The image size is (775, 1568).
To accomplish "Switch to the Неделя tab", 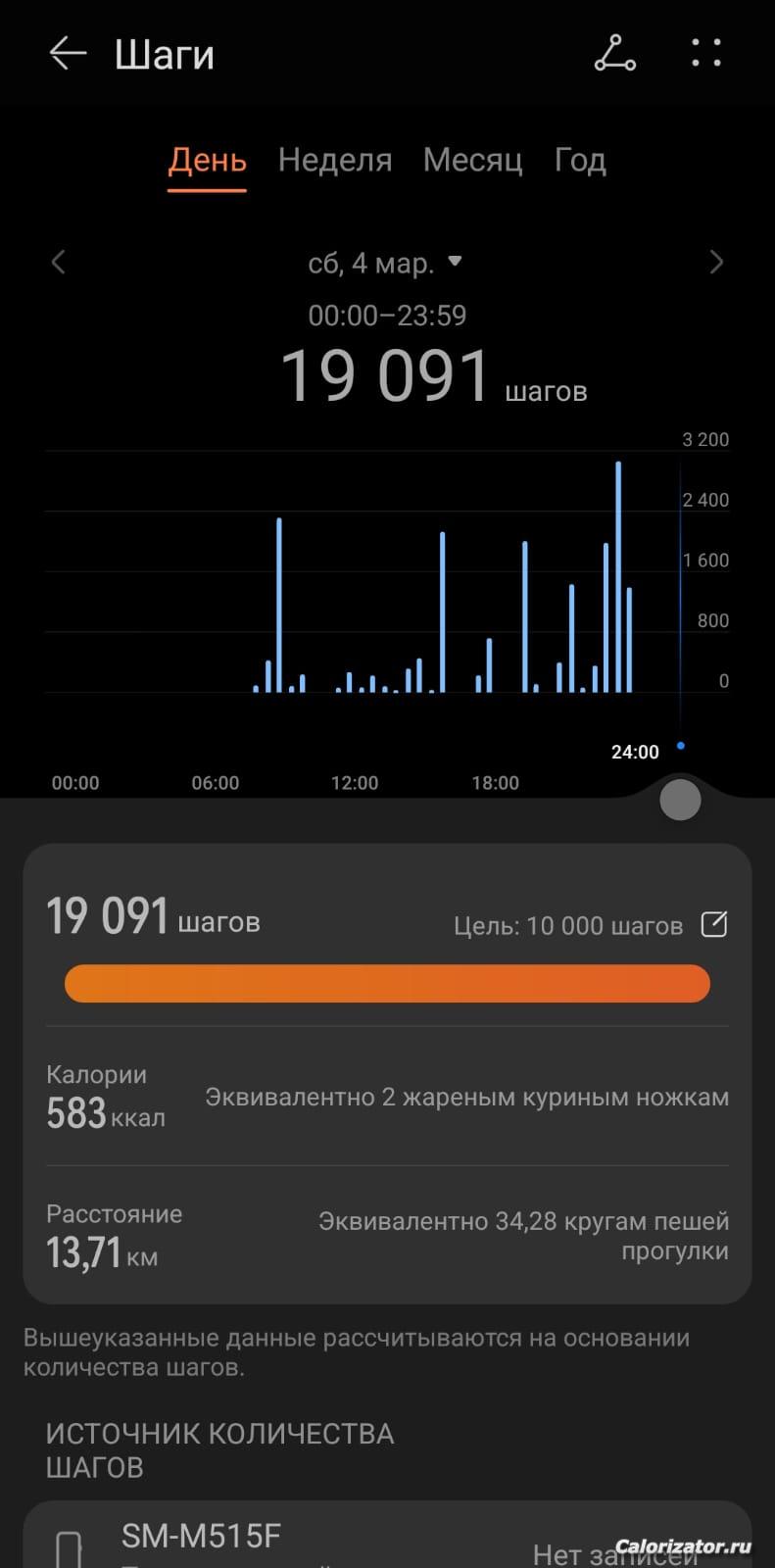I will pyautogui.click(x=335, y=160).
